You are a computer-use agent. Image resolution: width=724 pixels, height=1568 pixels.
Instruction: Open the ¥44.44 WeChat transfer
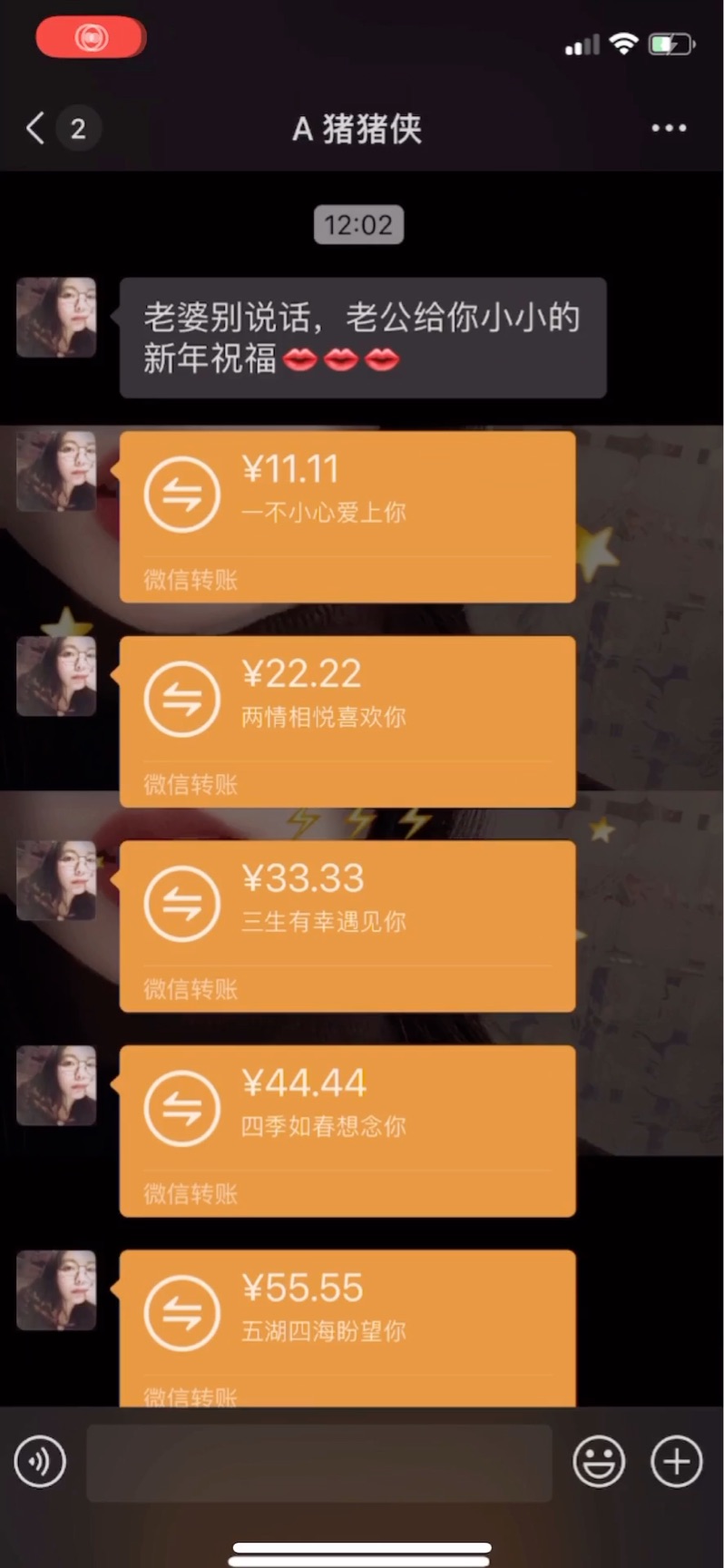(x=347, y=1130)
